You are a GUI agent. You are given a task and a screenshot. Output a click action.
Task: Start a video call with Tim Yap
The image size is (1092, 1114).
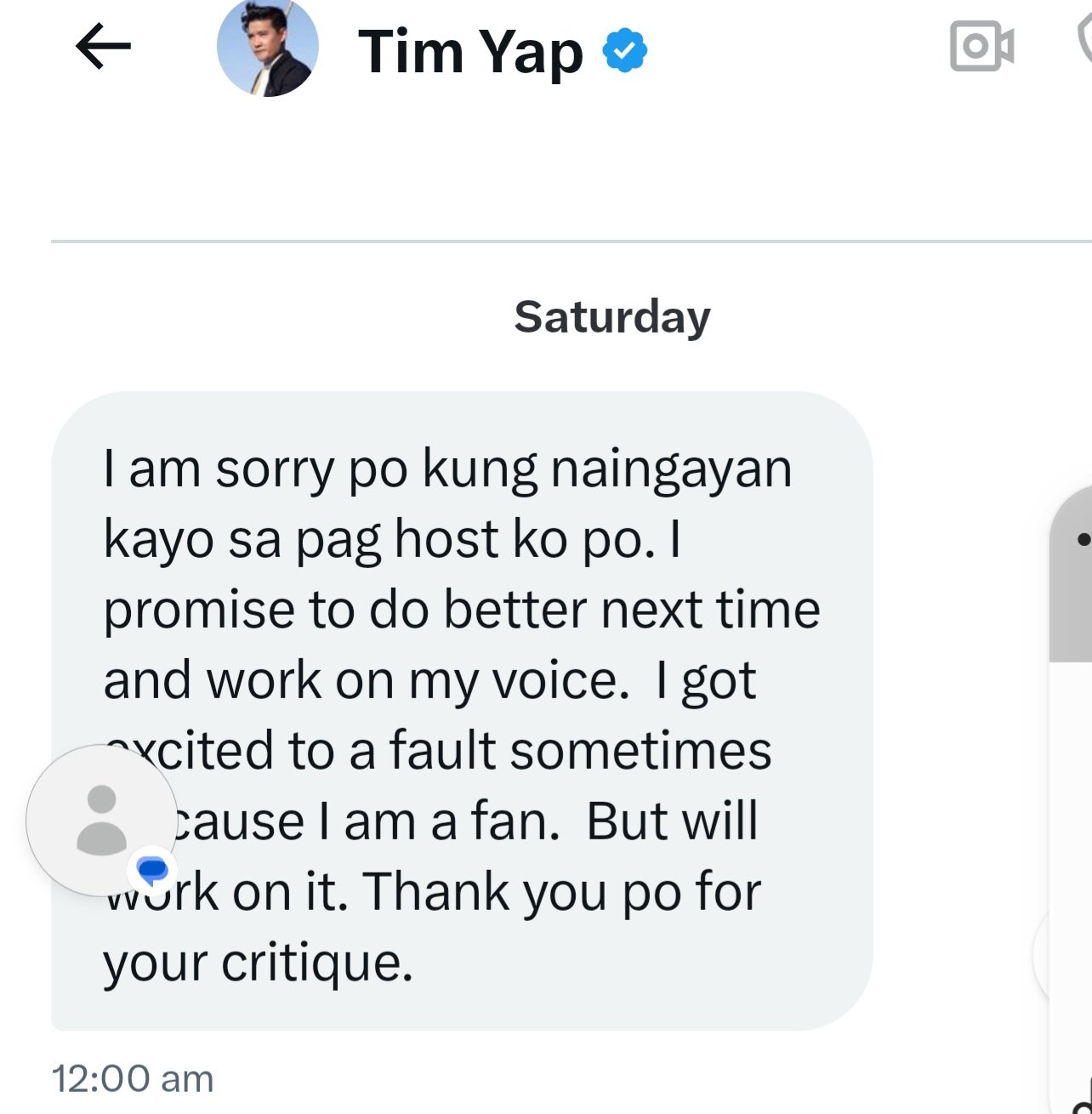pos(981,46)
